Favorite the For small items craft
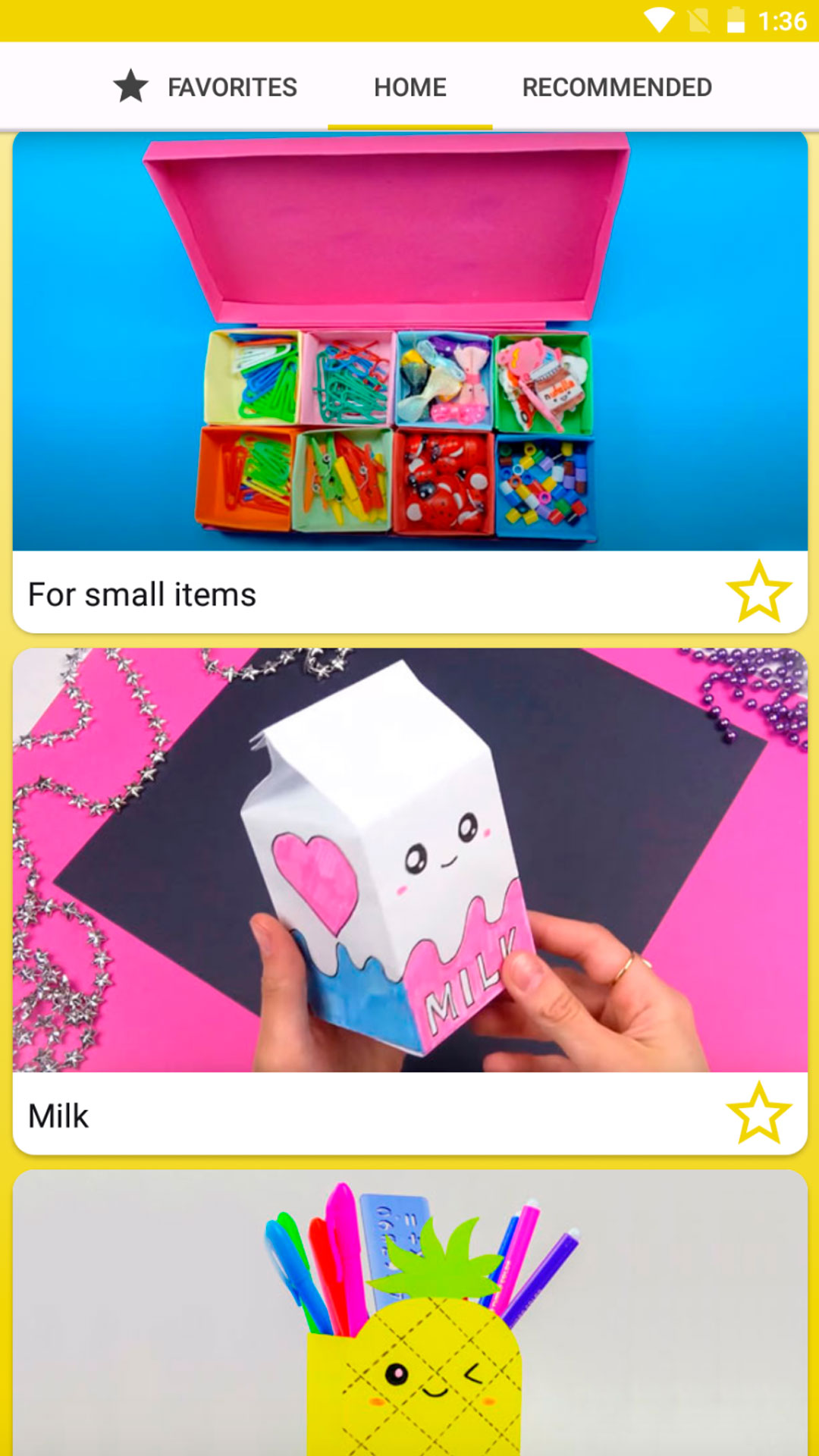 click(758, 592)
